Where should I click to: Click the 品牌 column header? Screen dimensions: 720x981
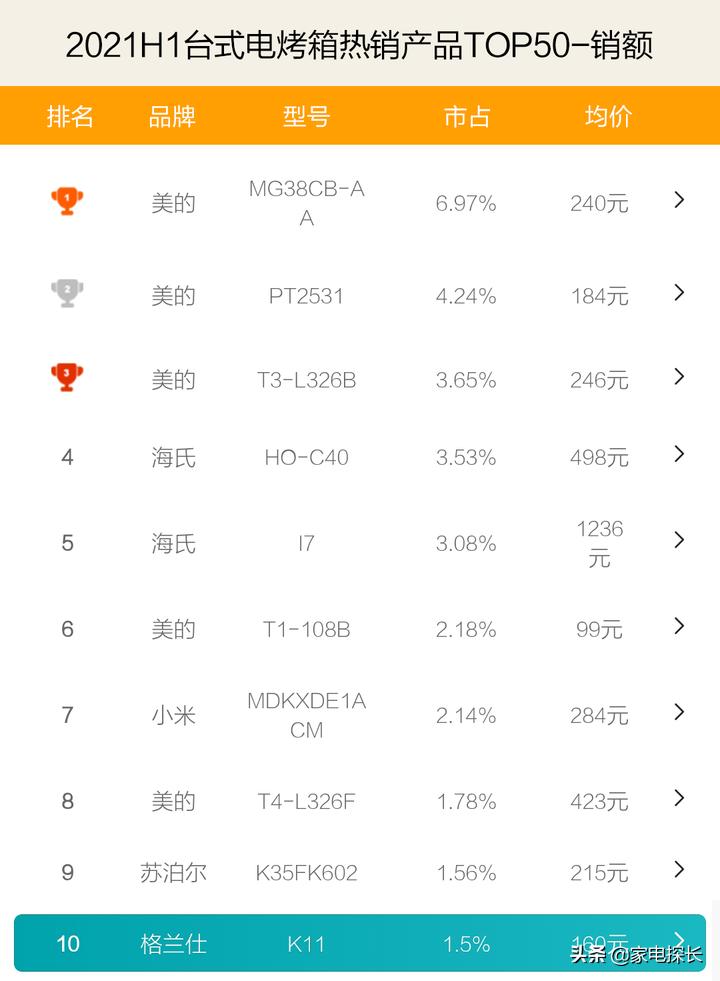pyautogui.click(x=173, y=117)
